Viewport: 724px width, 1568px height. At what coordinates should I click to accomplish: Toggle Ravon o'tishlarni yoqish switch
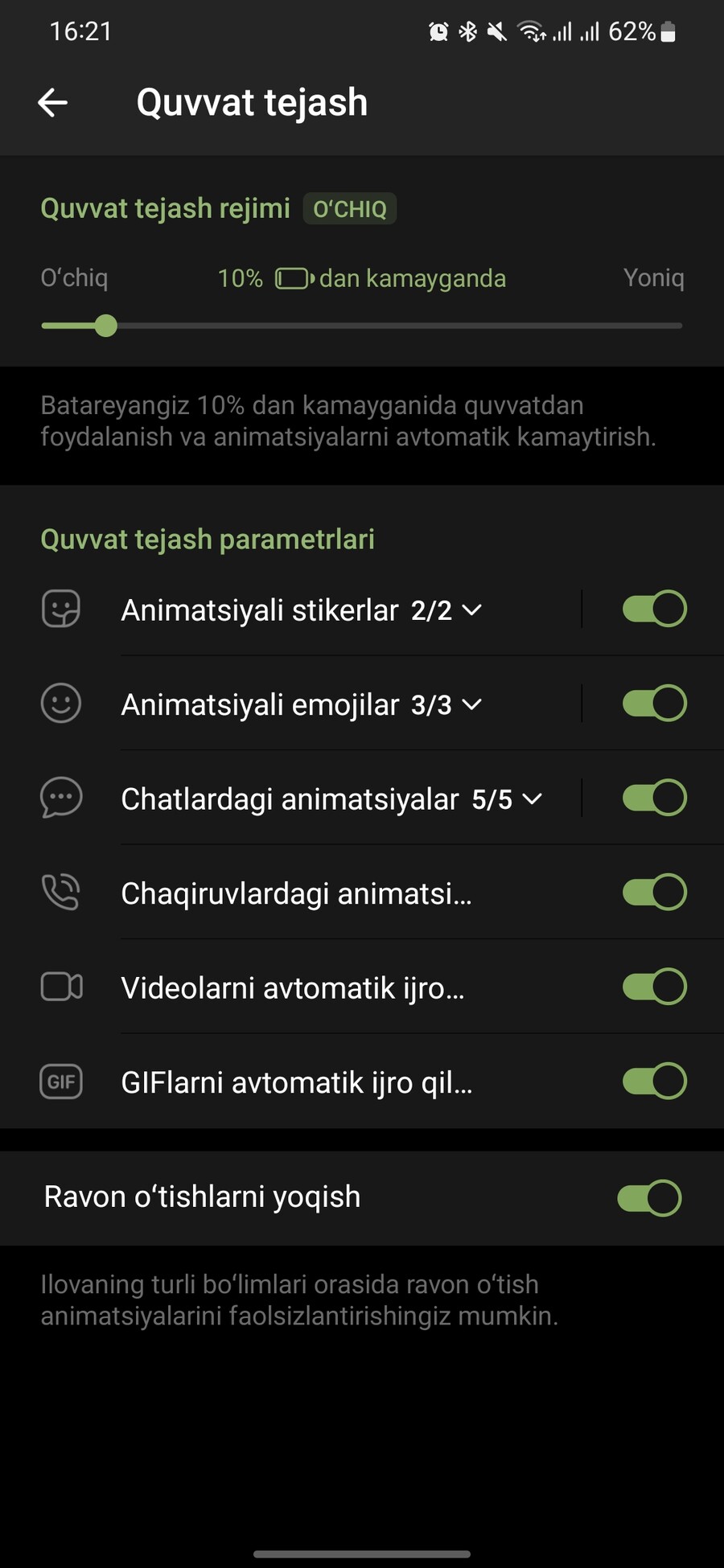pos(649,1198)
